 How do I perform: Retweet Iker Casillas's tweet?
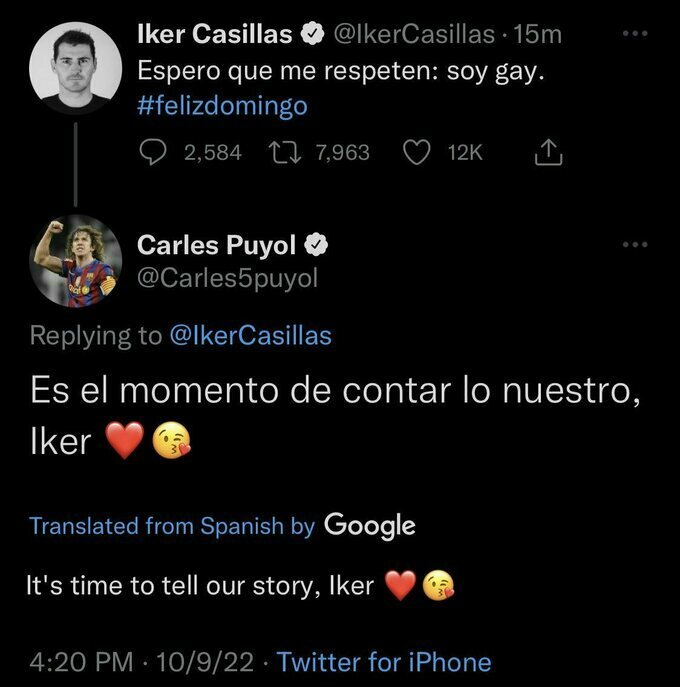(285, 152)
